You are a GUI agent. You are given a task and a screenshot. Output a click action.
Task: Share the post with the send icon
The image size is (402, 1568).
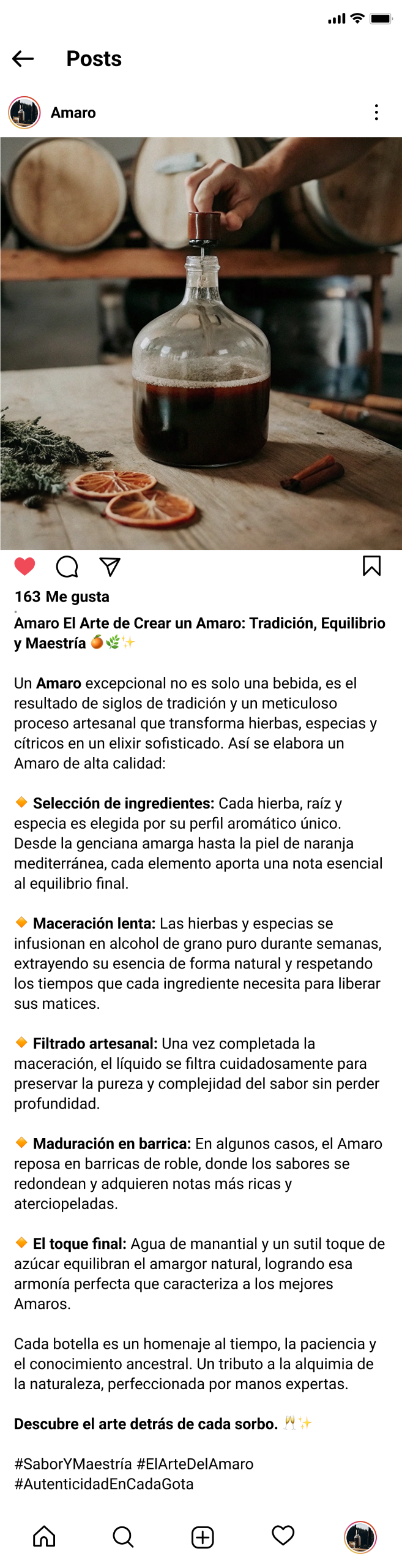point(110,567)
